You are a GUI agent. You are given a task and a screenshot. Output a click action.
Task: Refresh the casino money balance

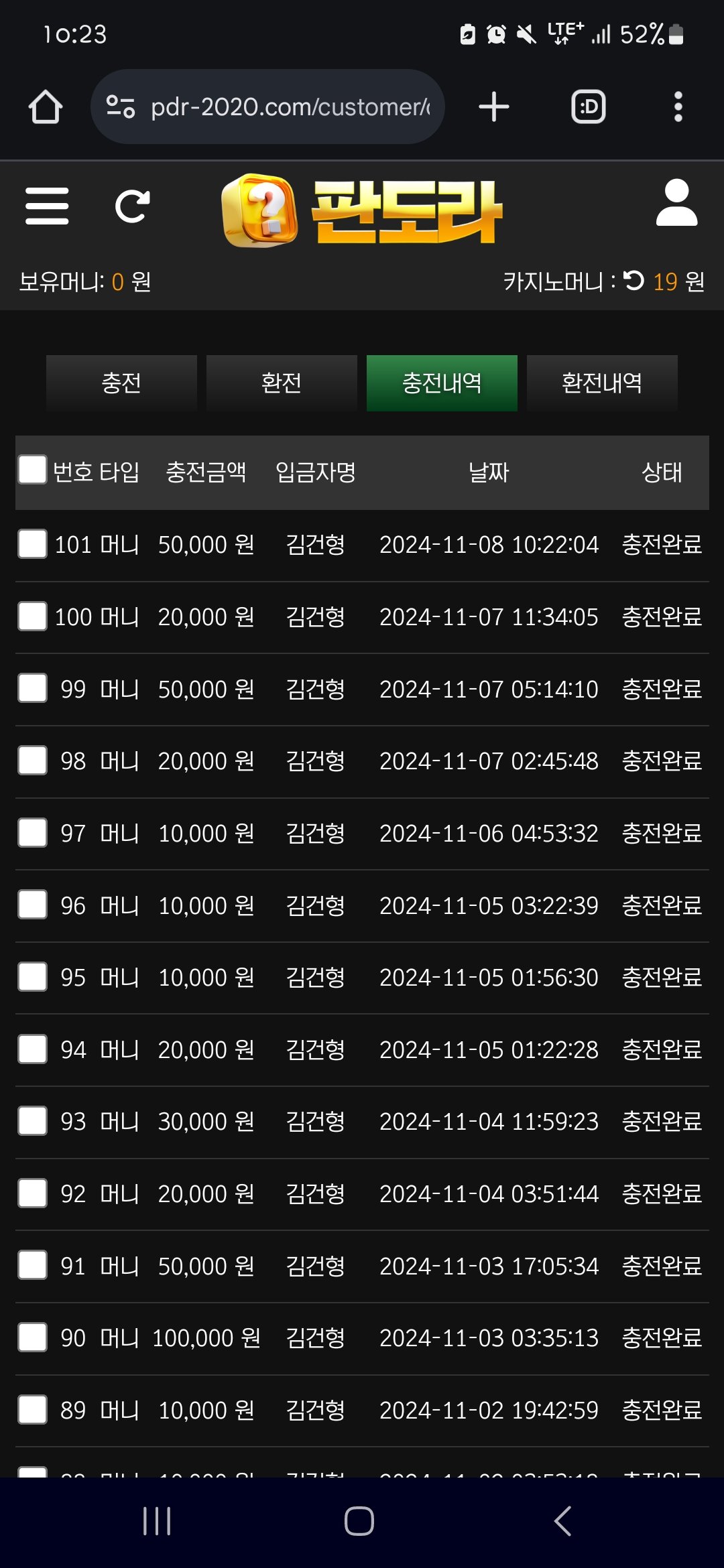click(633, 281)
